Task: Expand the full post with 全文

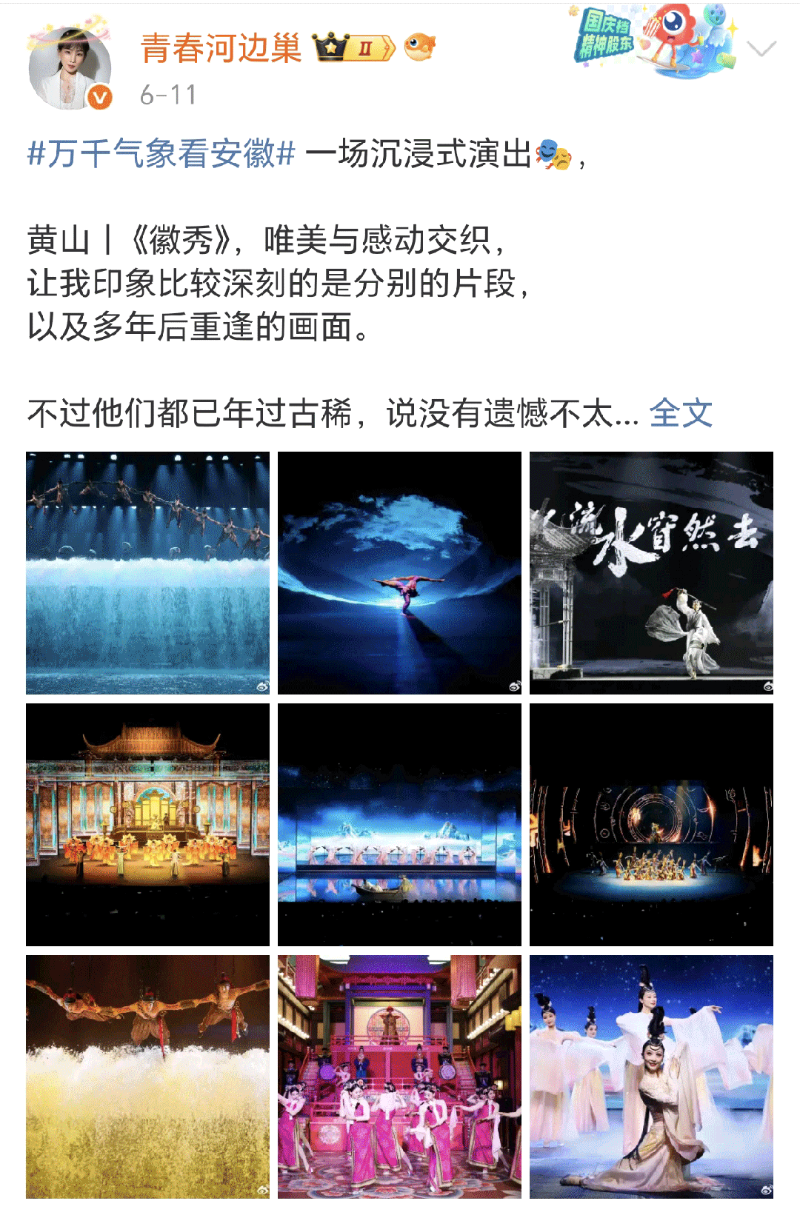Action: 681,413
